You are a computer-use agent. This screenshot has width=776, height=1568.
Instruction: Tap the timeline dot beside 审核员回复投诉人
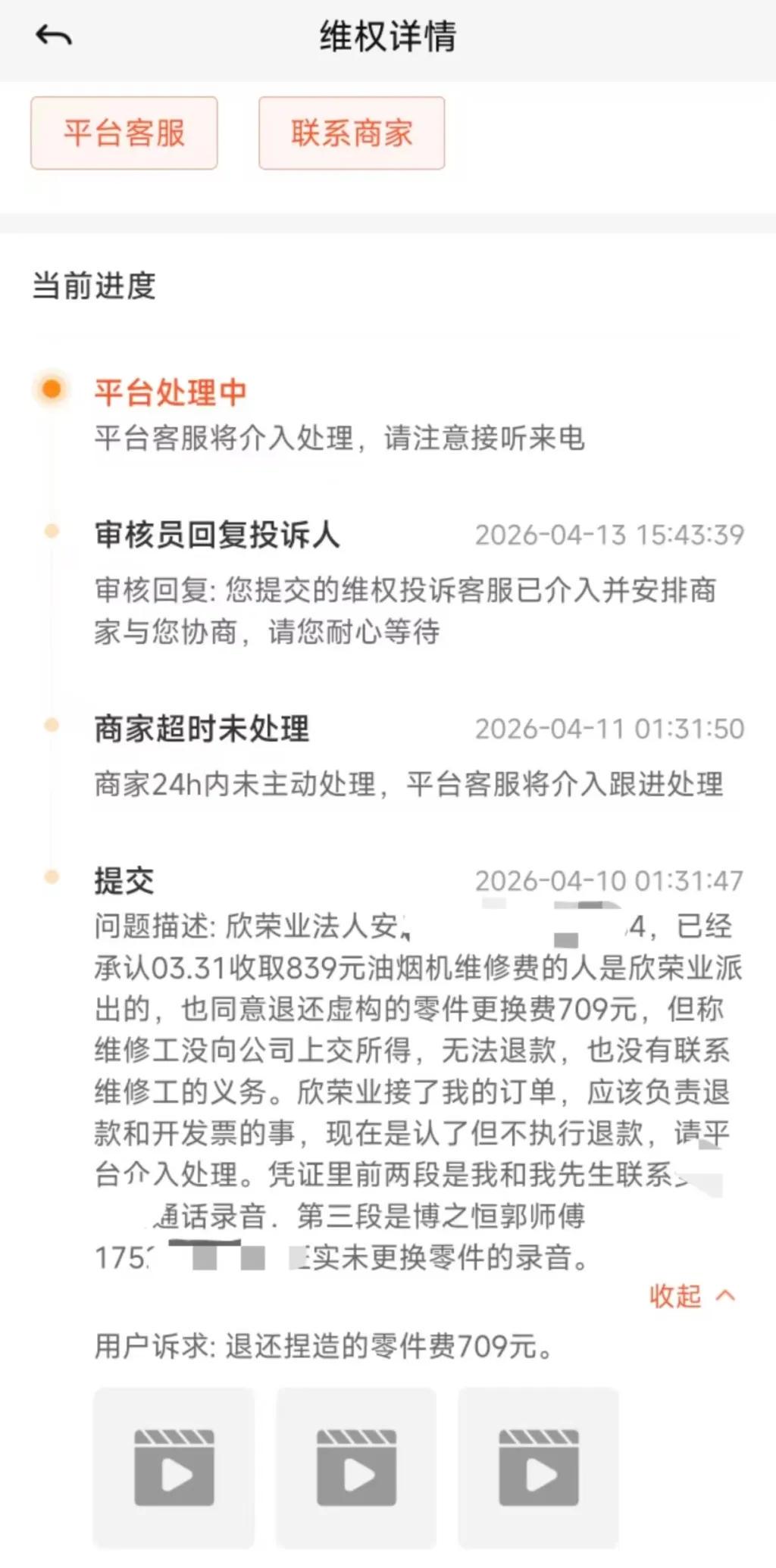pyautogui.click(x=50, y=532)
